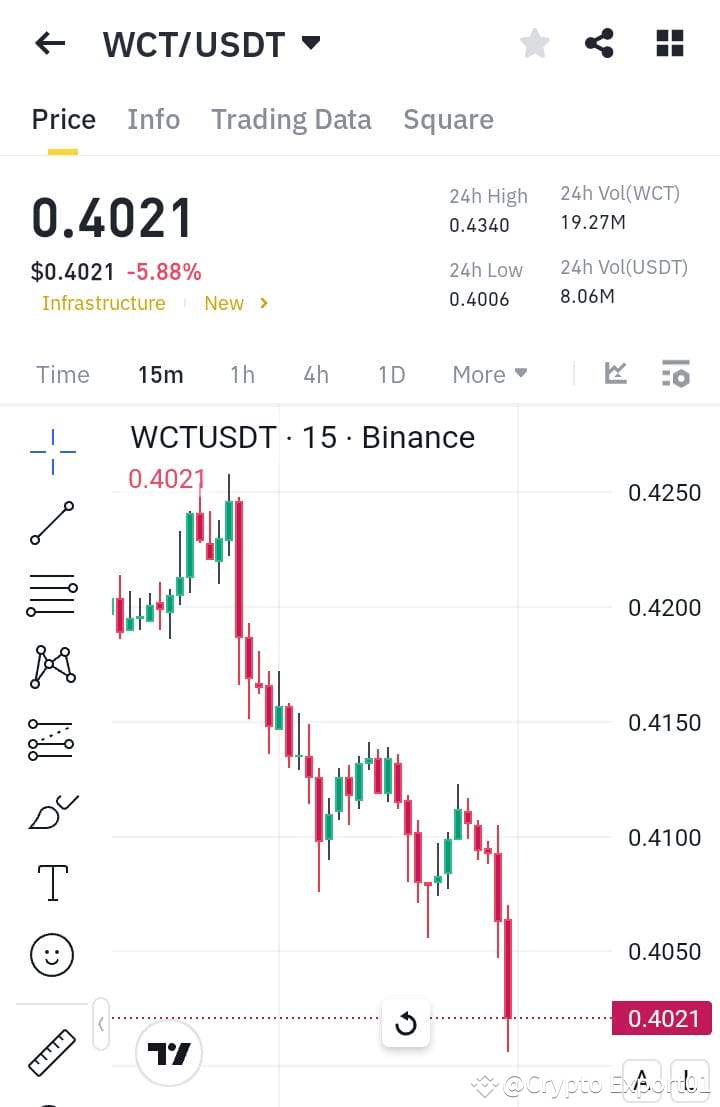The width and height of the screenshot is (720, 1107).
Task: Expand the More timeframes dropdown
Action: click(488, 374)
